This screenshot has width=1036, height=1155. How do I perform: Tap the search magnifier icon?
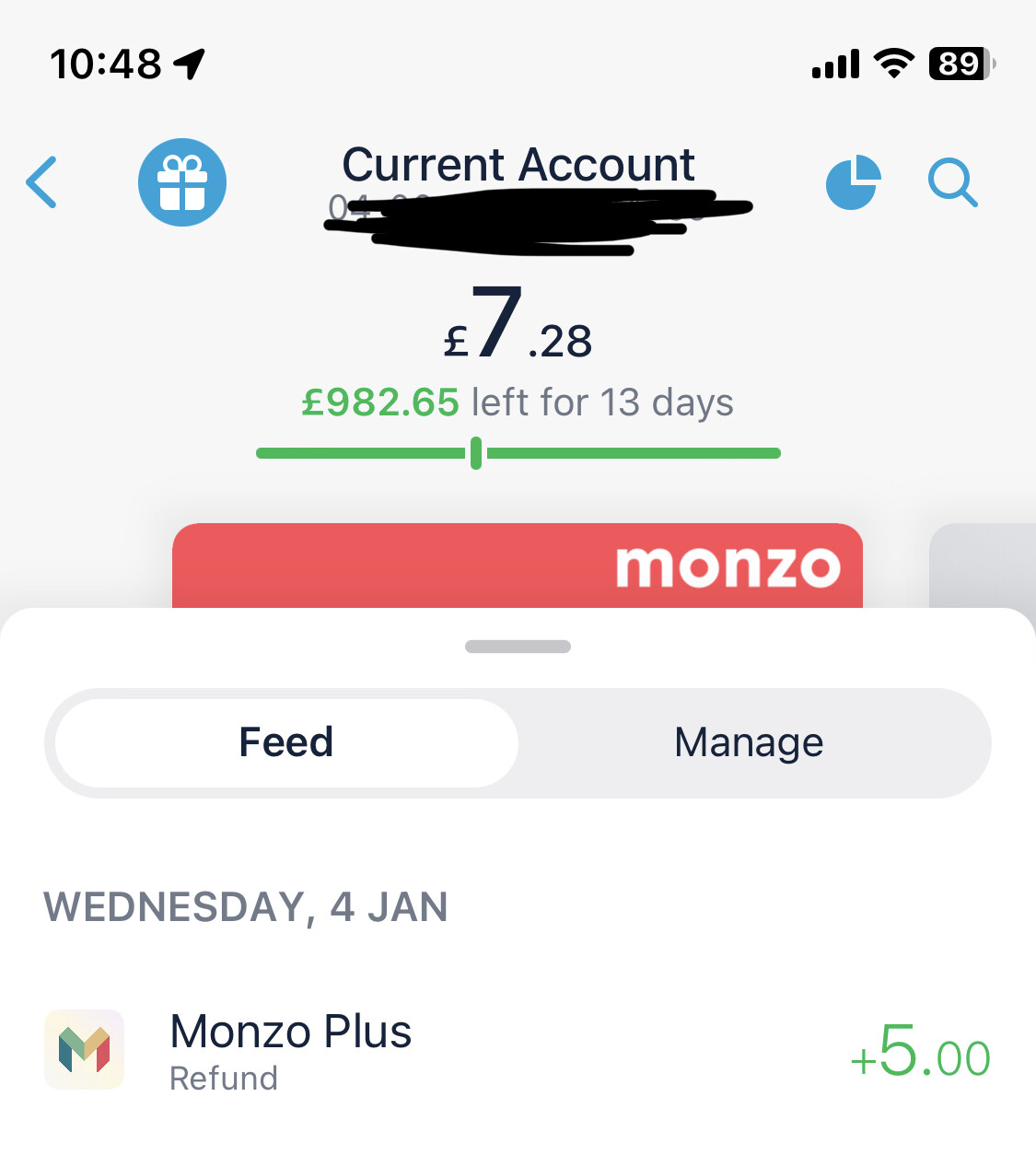[953, 183]
